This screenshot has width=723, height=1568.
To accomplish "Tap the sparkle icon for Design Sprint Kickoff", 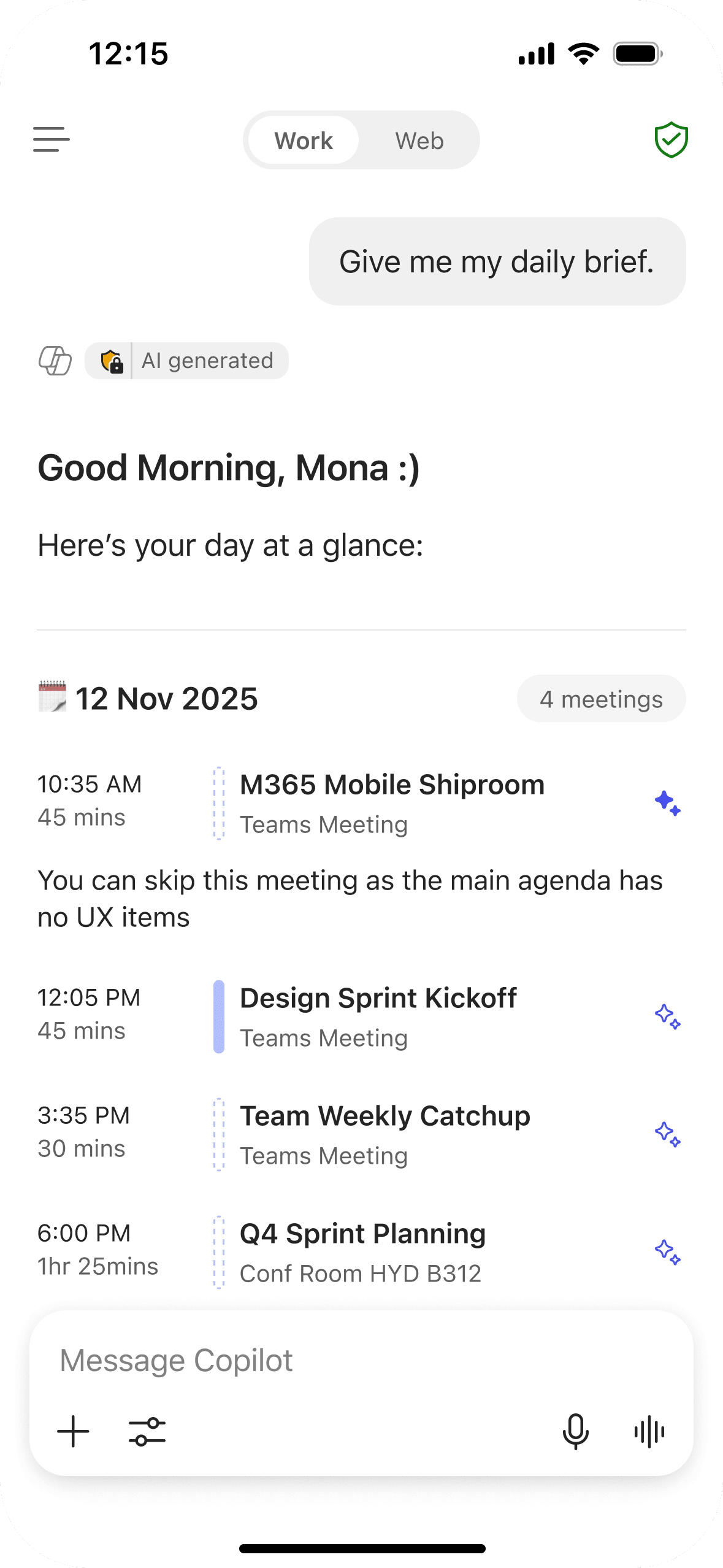I will point(667,1017).
